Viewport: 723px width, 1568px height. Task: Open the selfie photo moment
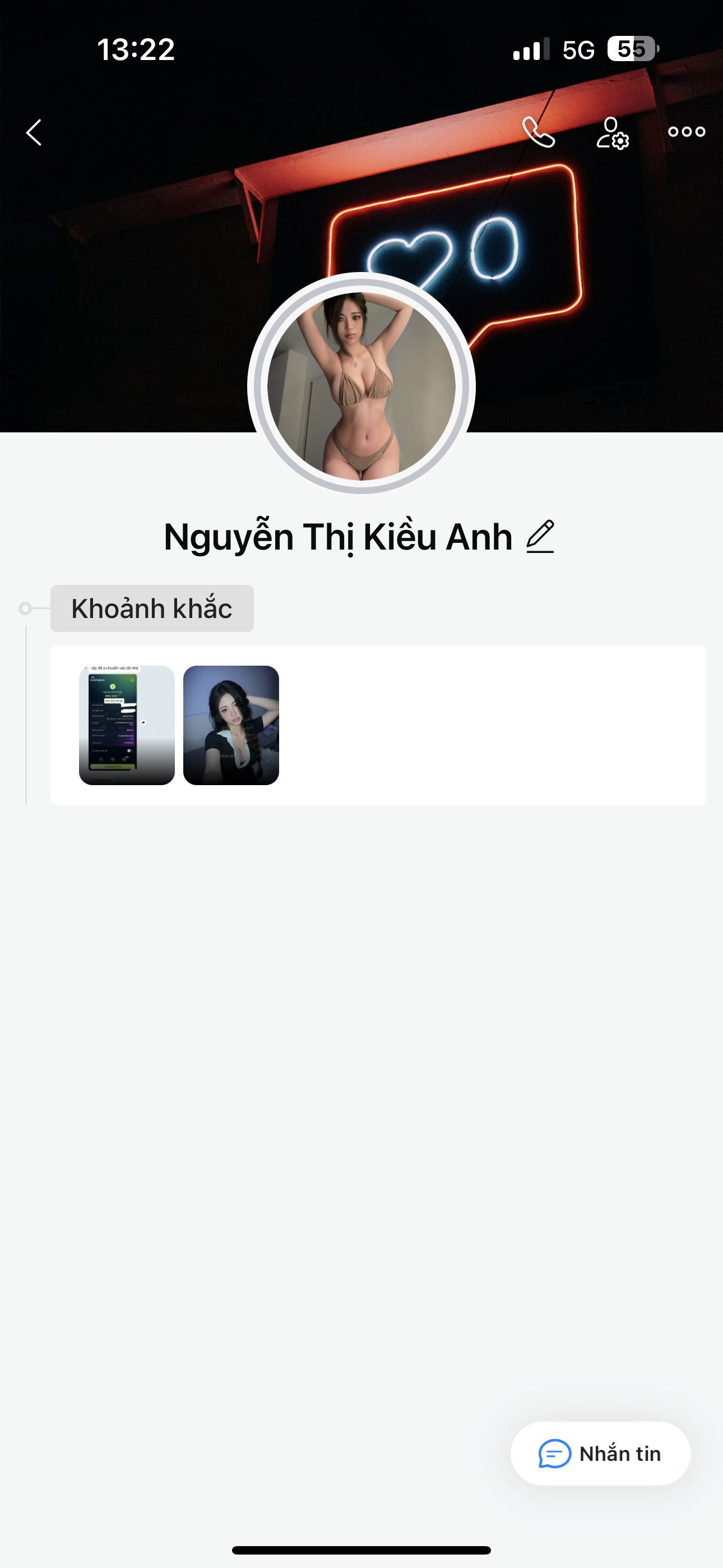coord(231,725)
